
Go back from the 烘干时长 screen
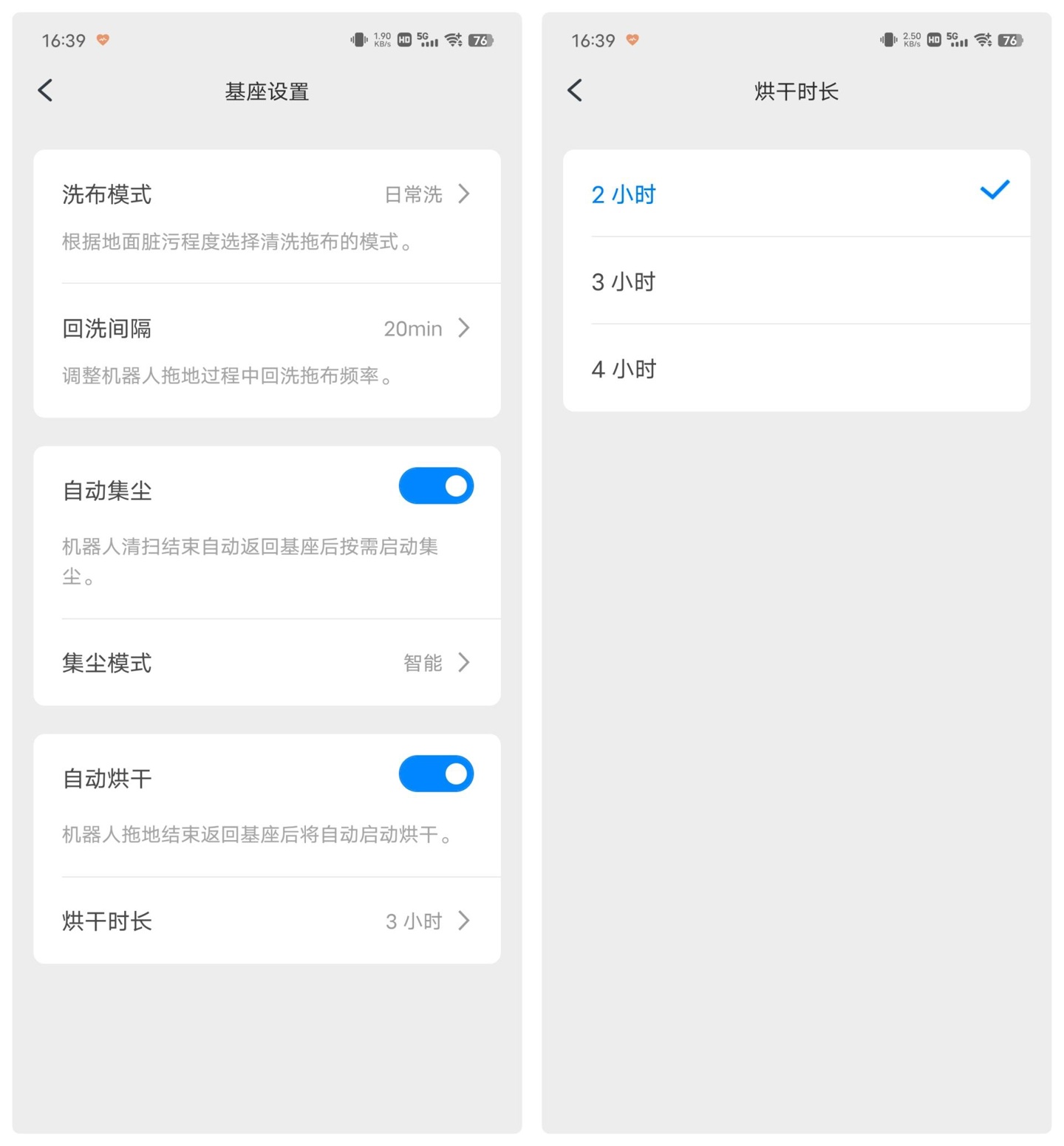coord(576,91)
